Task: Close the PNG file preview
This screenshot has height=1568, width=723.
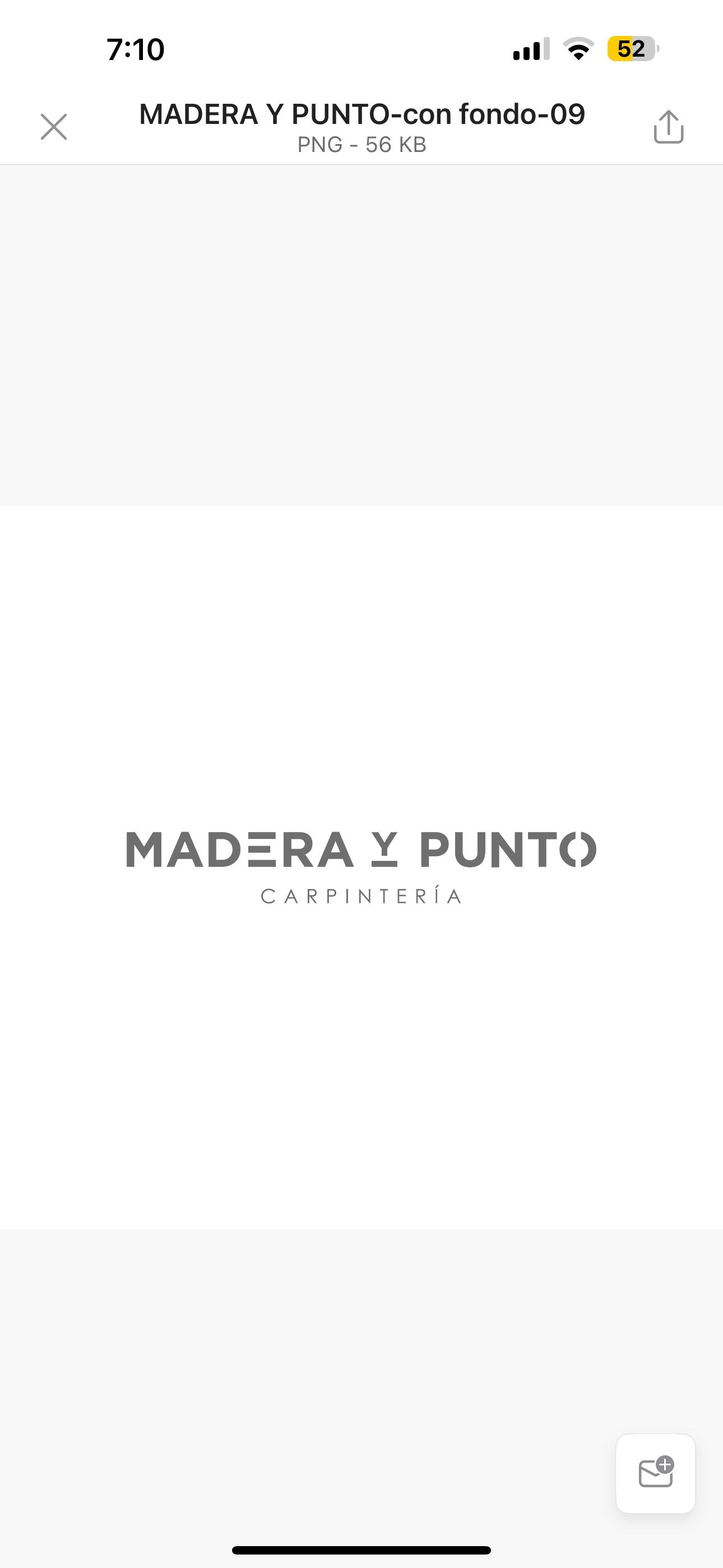Action: tap(54, 127)
